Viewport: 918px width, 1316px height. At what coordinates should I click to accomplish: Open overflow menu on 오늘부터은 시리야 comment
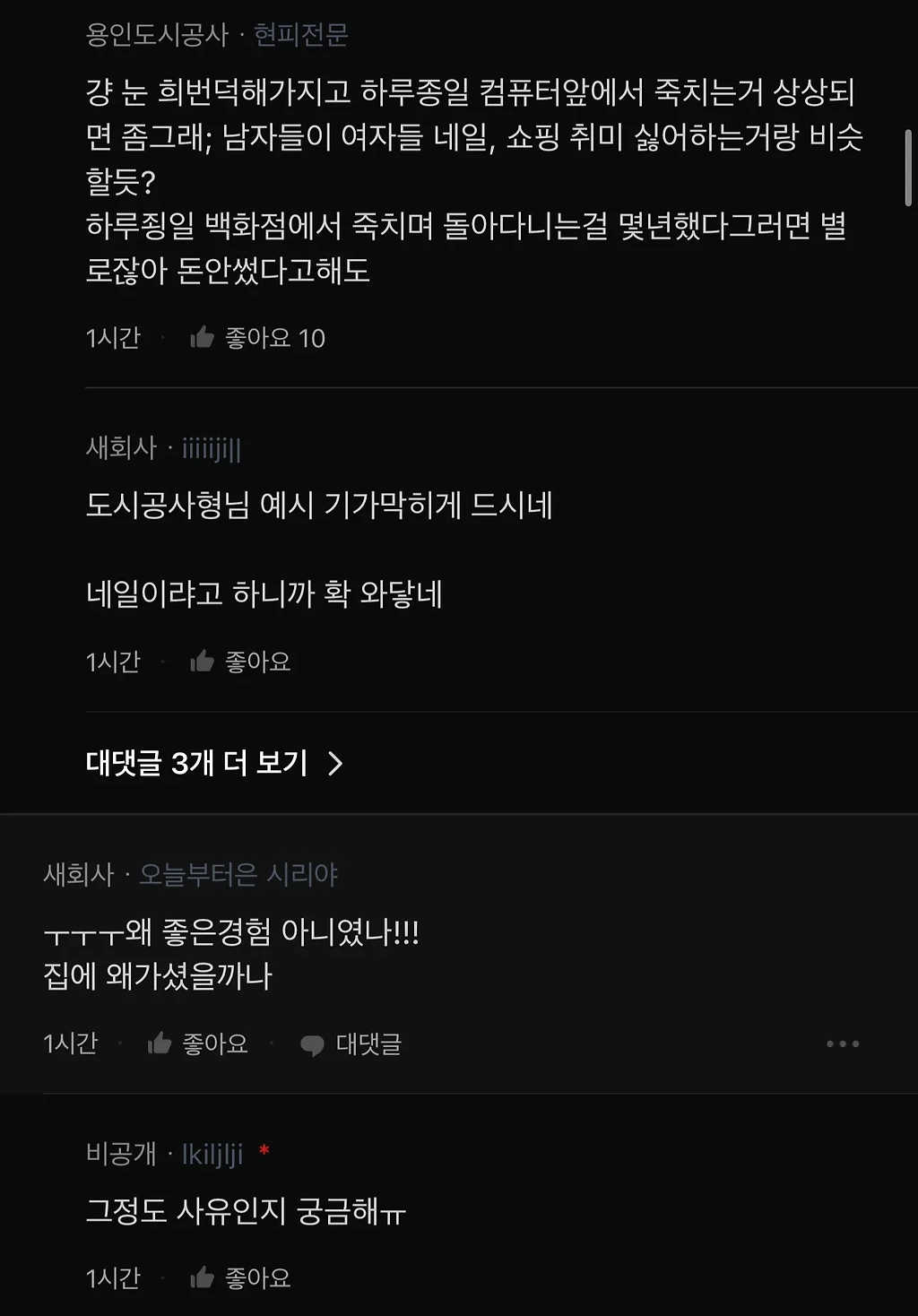tap(842, 1043)
